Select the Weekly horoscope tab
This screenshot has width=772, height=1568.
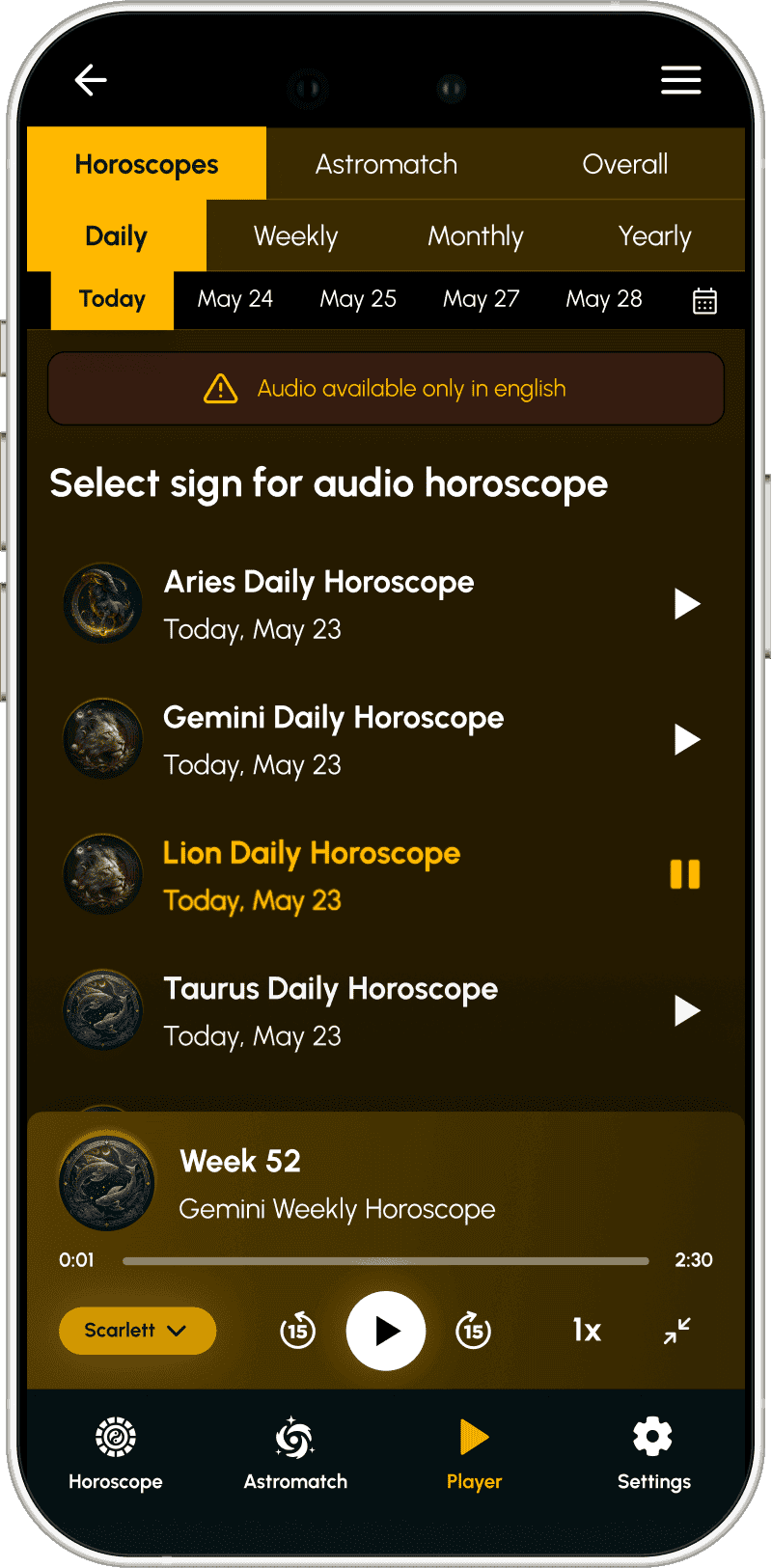click(295, 236)
